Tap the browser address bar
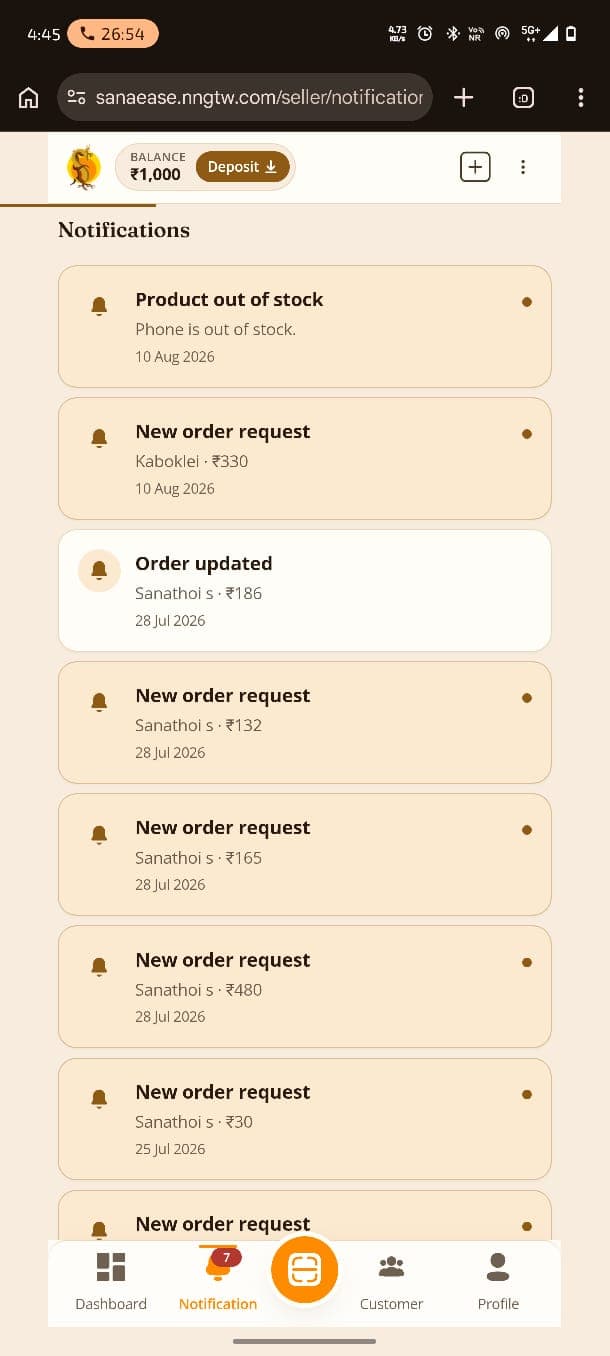 [245, 97]
